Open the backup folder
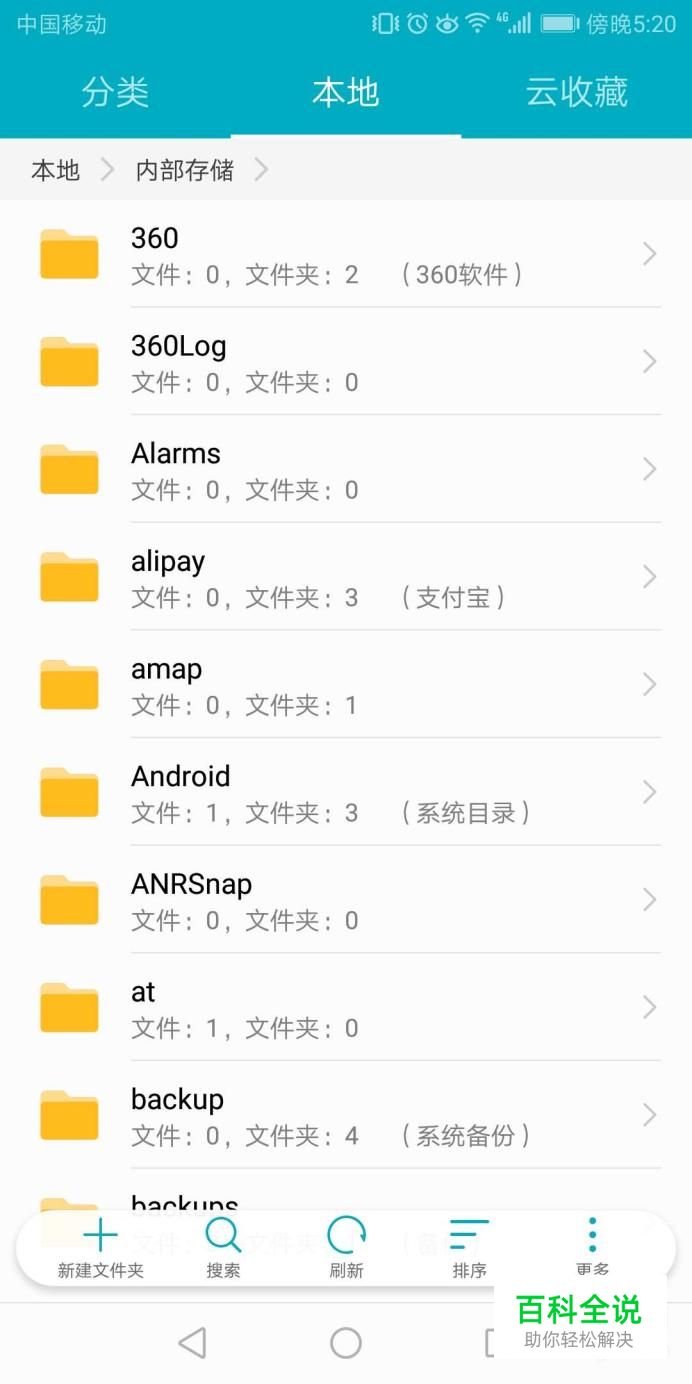The width and height of the screenshot is (692, 1384). [x=346, y=1115]
